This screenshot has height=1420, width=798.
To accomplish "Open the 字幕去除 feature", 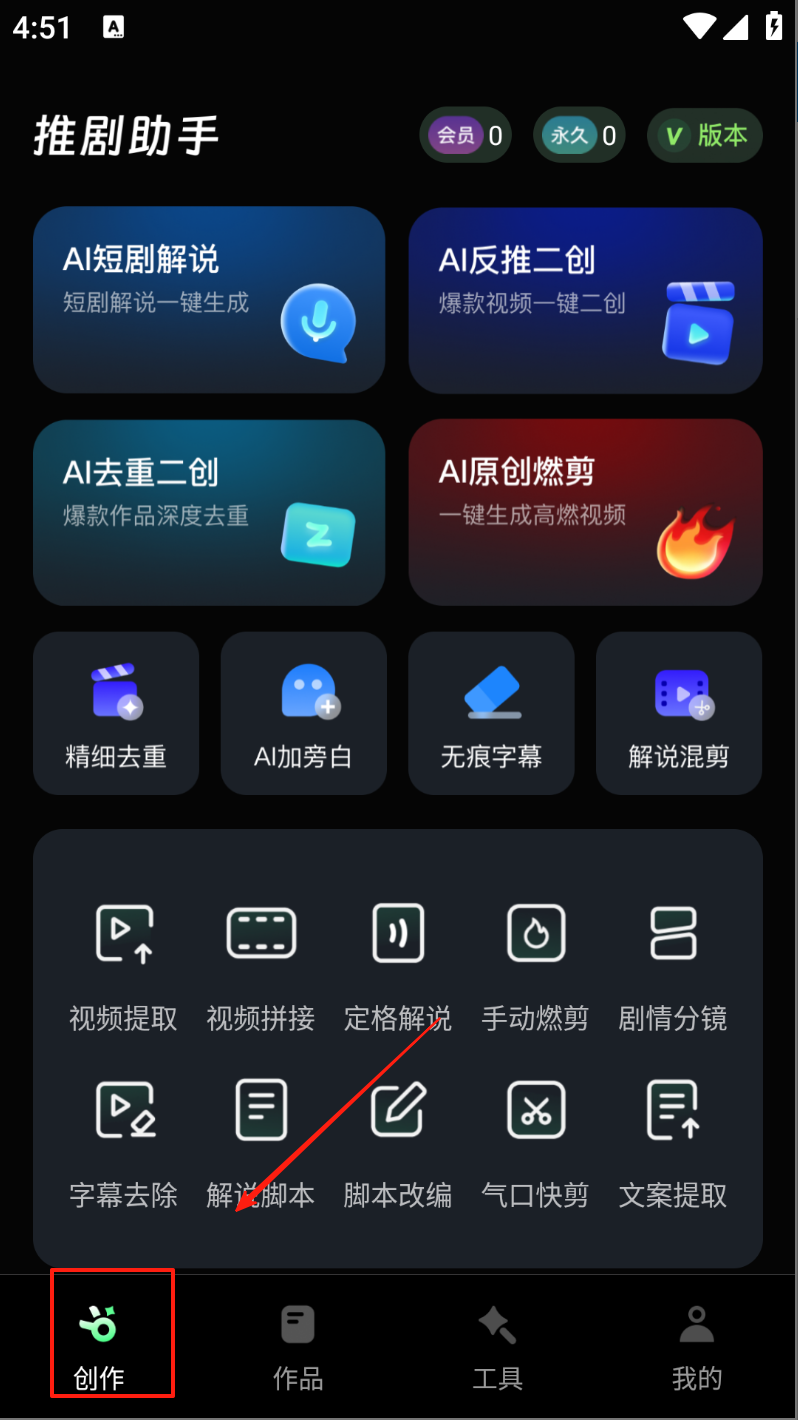I will pos(123,1142).
